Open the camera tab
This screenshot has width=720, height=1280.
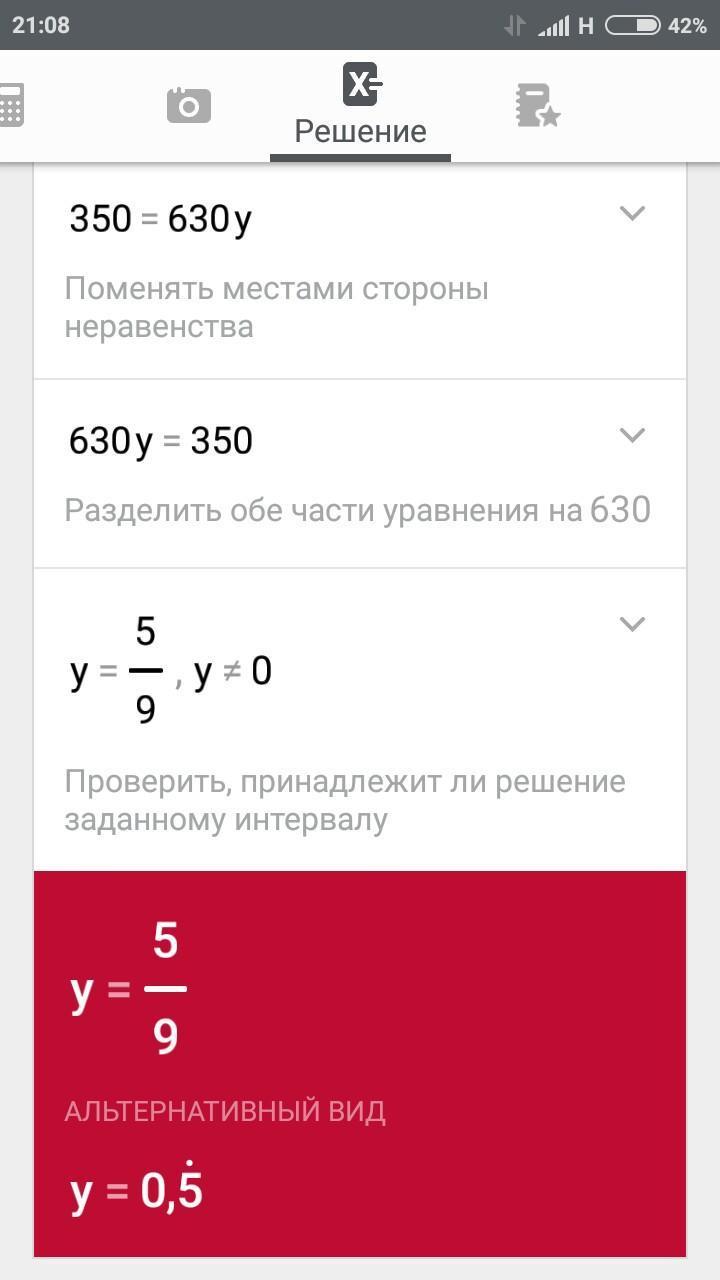pyautogui.click(x=188, y=105)
